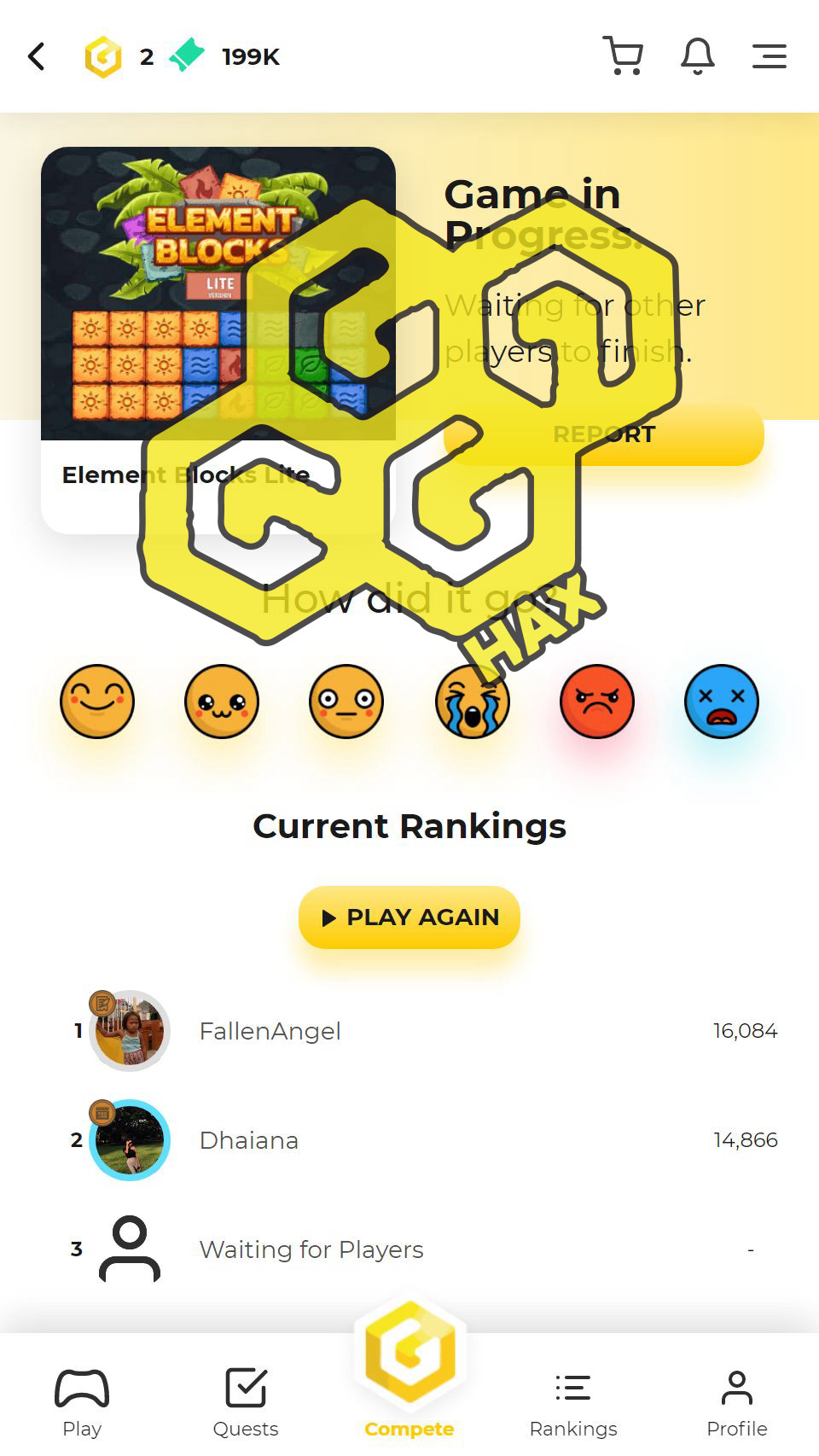Open the notifications bell
Image resolution: width=819 pixels, height=1456 pixels.
[x=697, y=56]
